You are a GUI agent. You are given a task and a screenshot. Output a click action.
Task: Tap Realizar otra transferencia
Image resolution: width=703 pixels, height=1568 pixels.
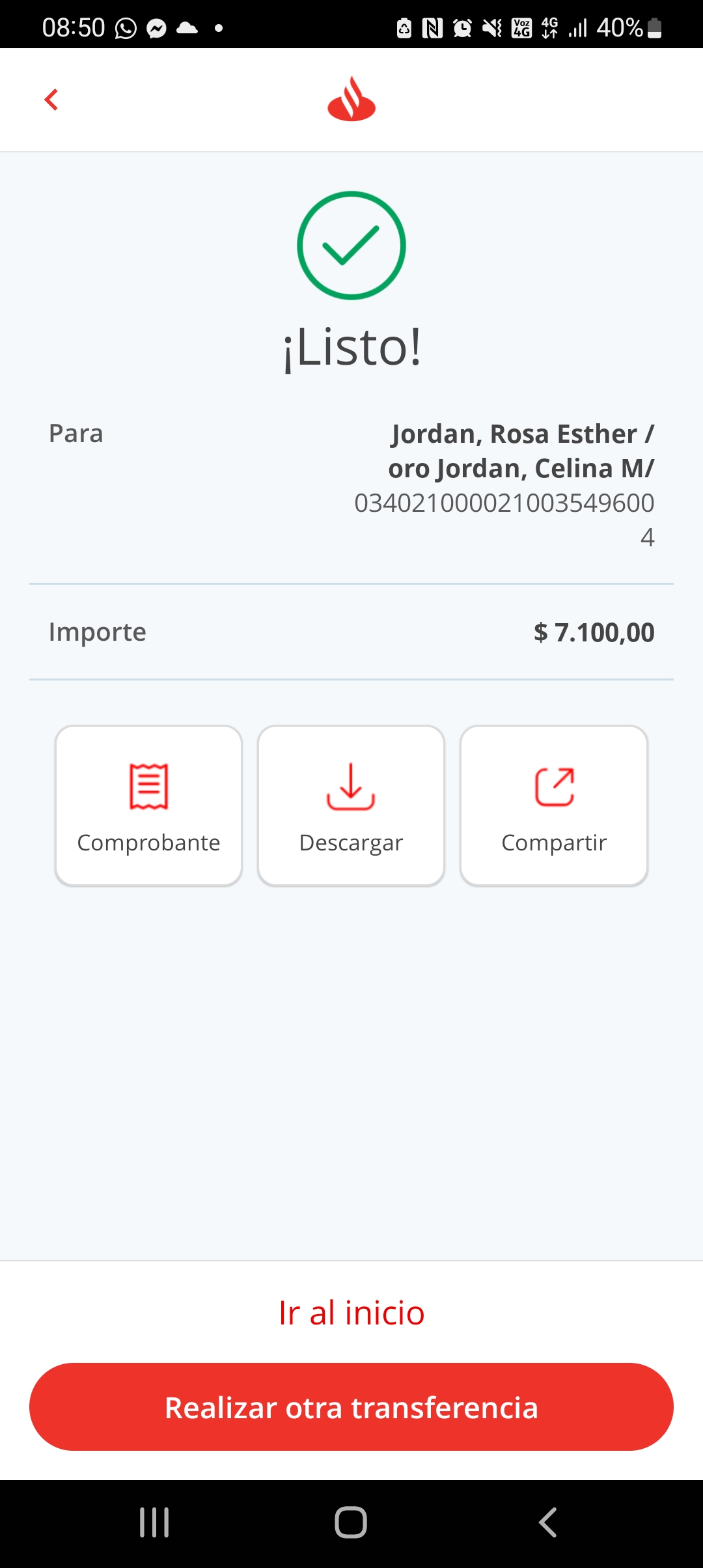[x=351, y=1407]
